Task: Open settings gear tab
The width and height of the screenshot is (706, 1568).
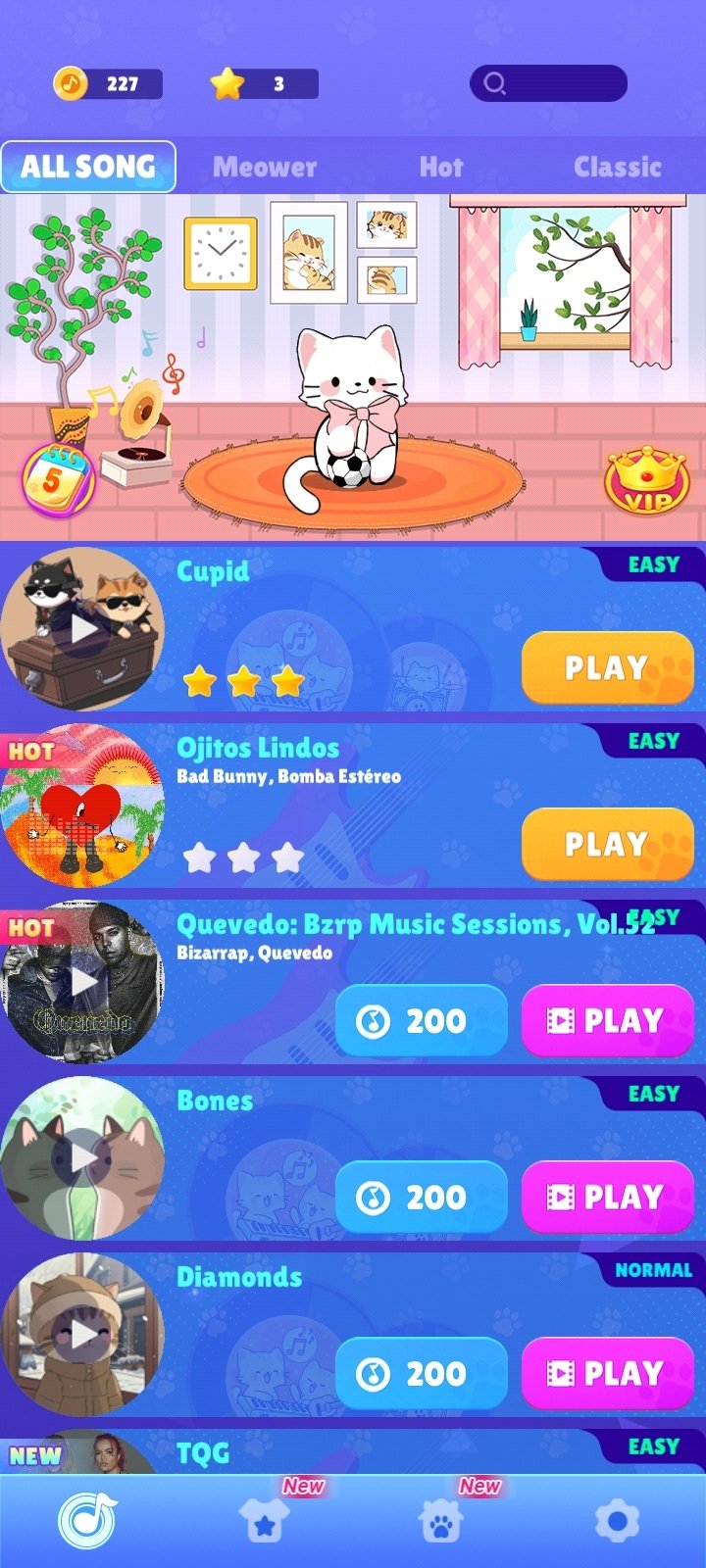Action: 618,1521
